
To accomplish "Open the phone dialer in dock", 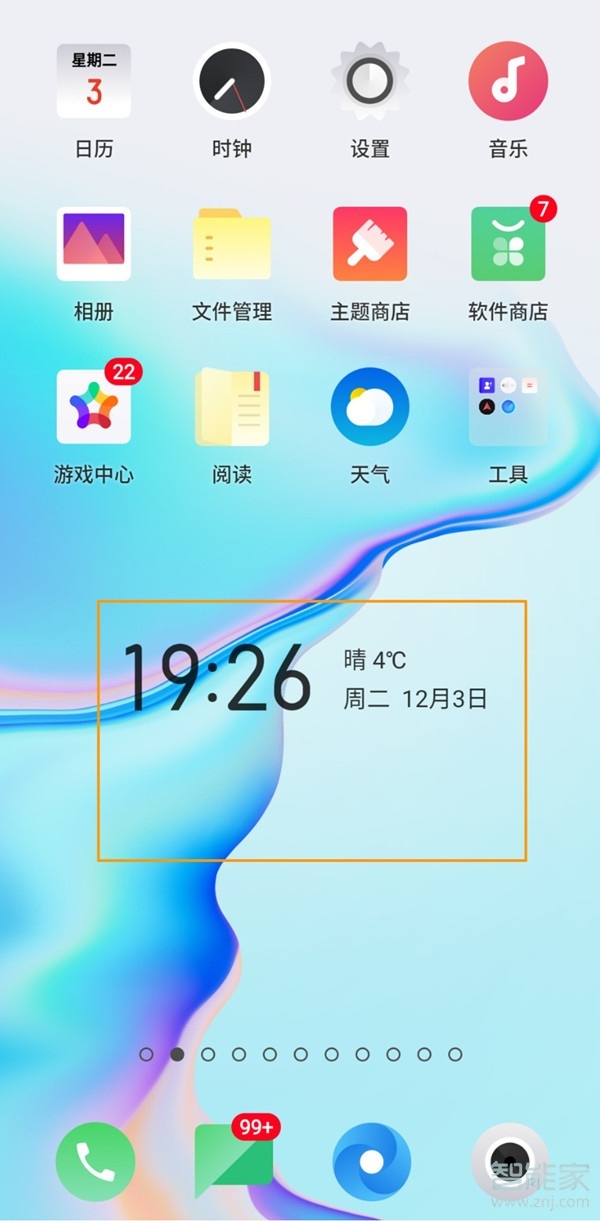I will point(95,1161).
